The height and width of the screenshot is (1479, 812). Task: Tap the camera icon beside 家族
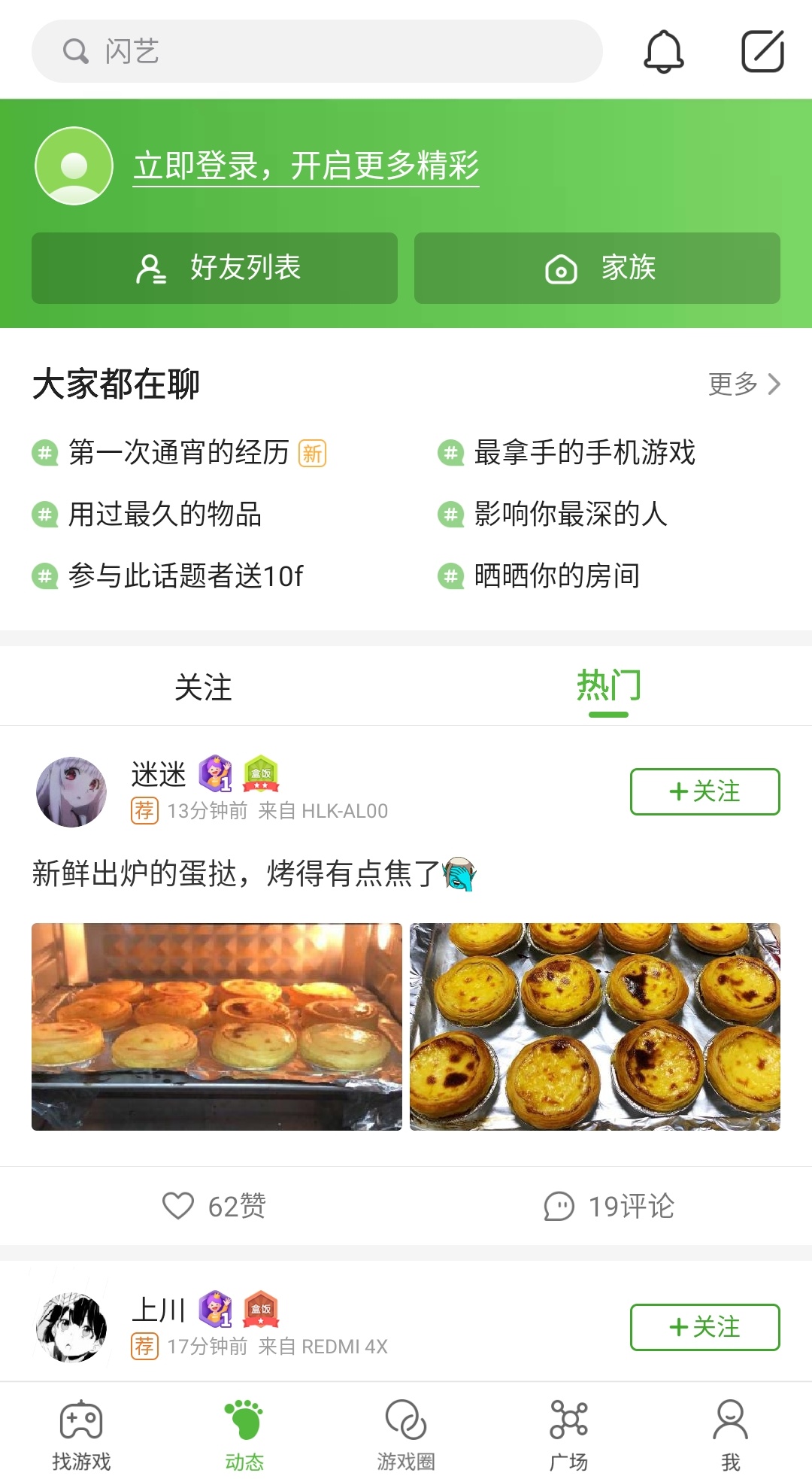click(562, 269)
